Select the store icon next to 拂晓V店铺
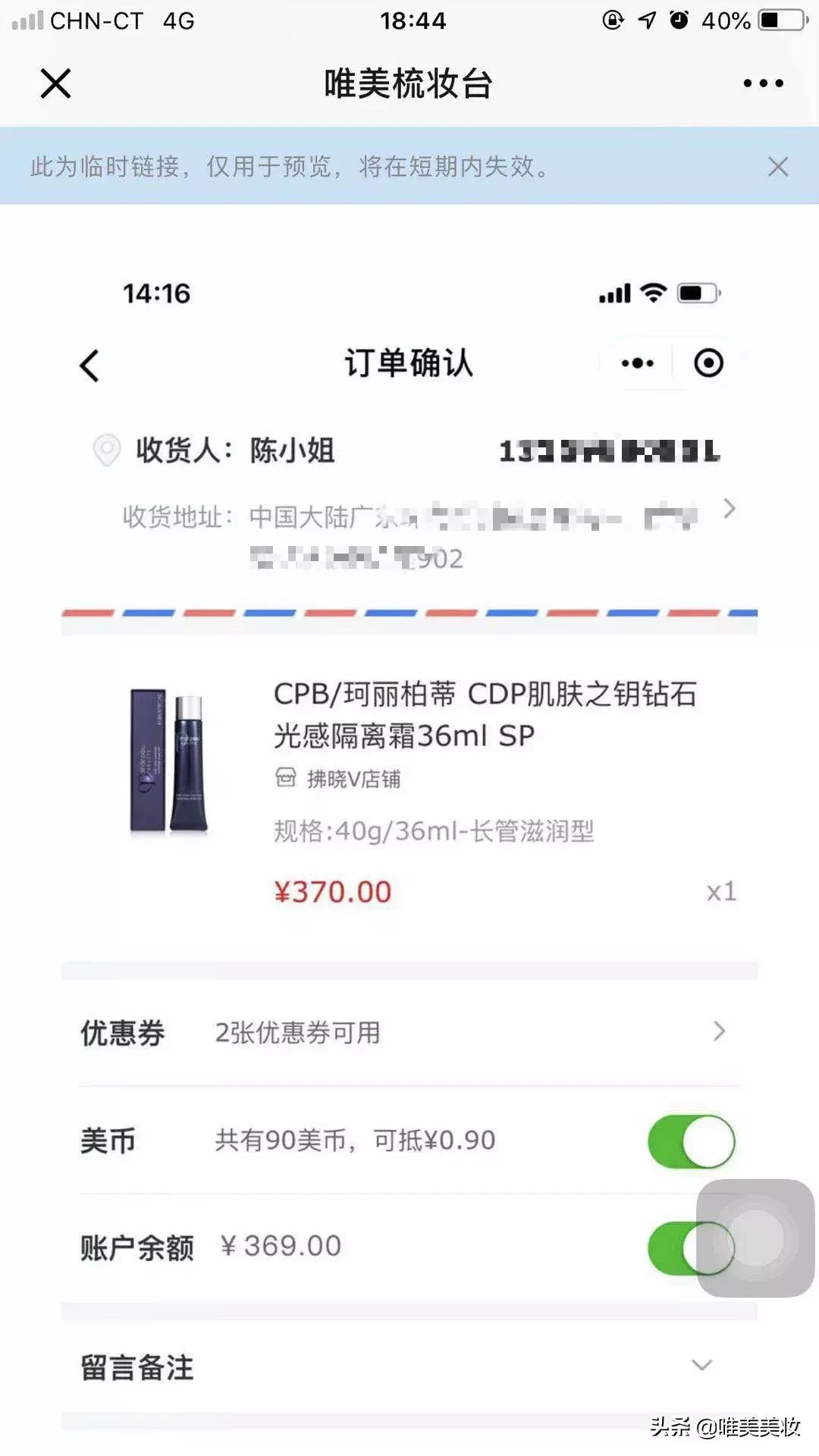 click(284, 778)
